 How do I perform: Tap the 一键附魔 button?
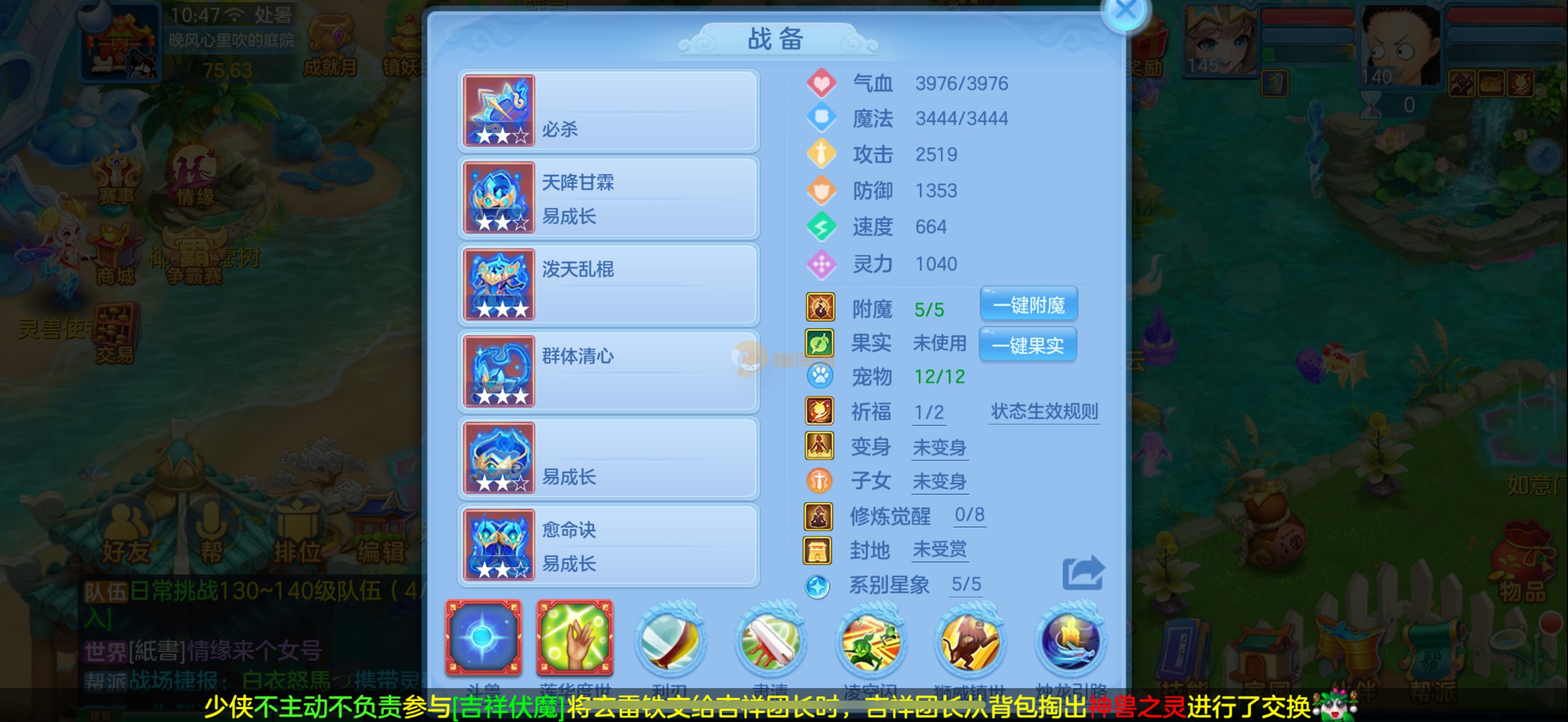pyautogui.click(x=1028, y=304)
